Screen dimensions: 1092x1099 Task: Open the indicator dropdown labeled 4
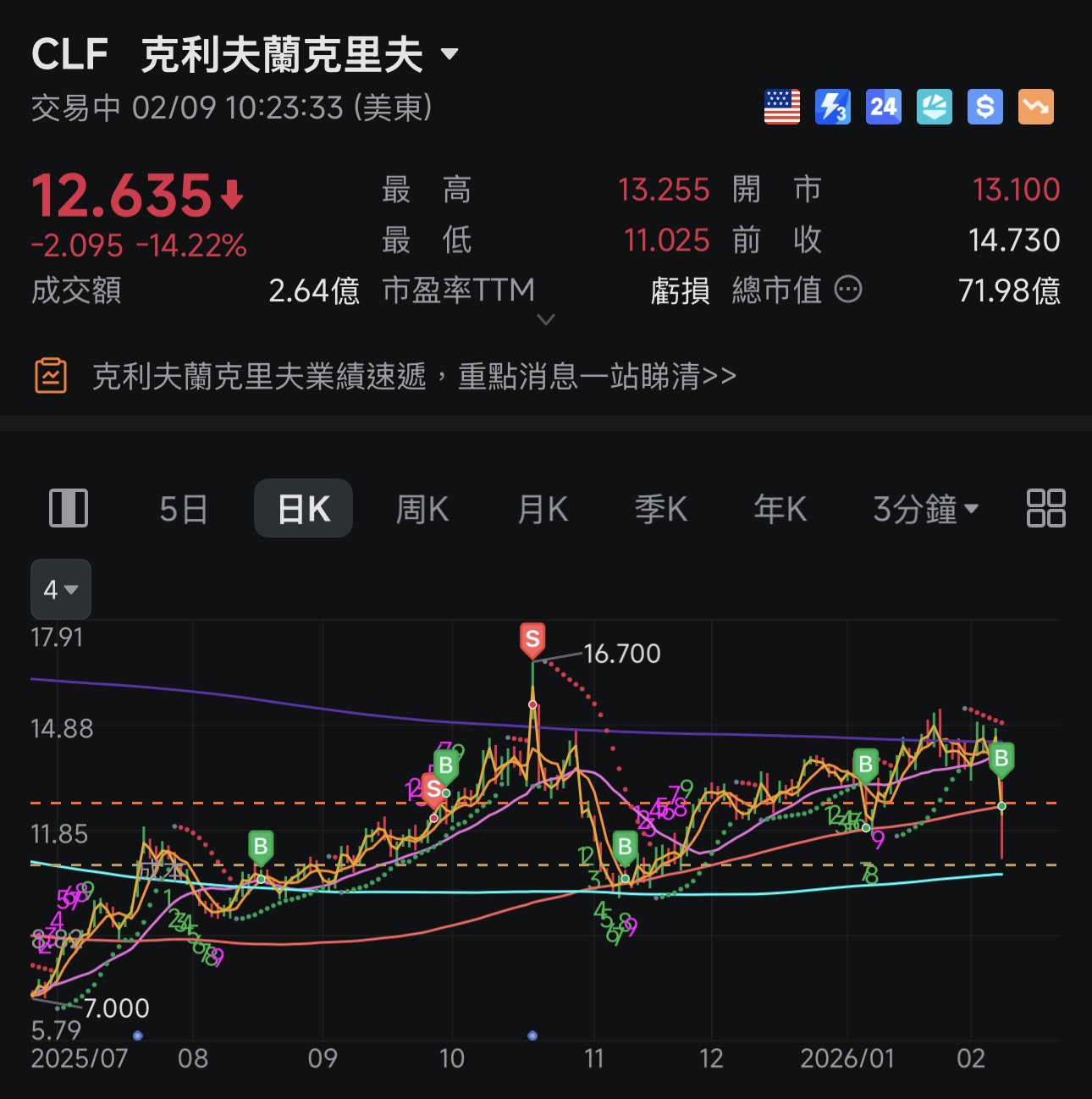[60, 589]
